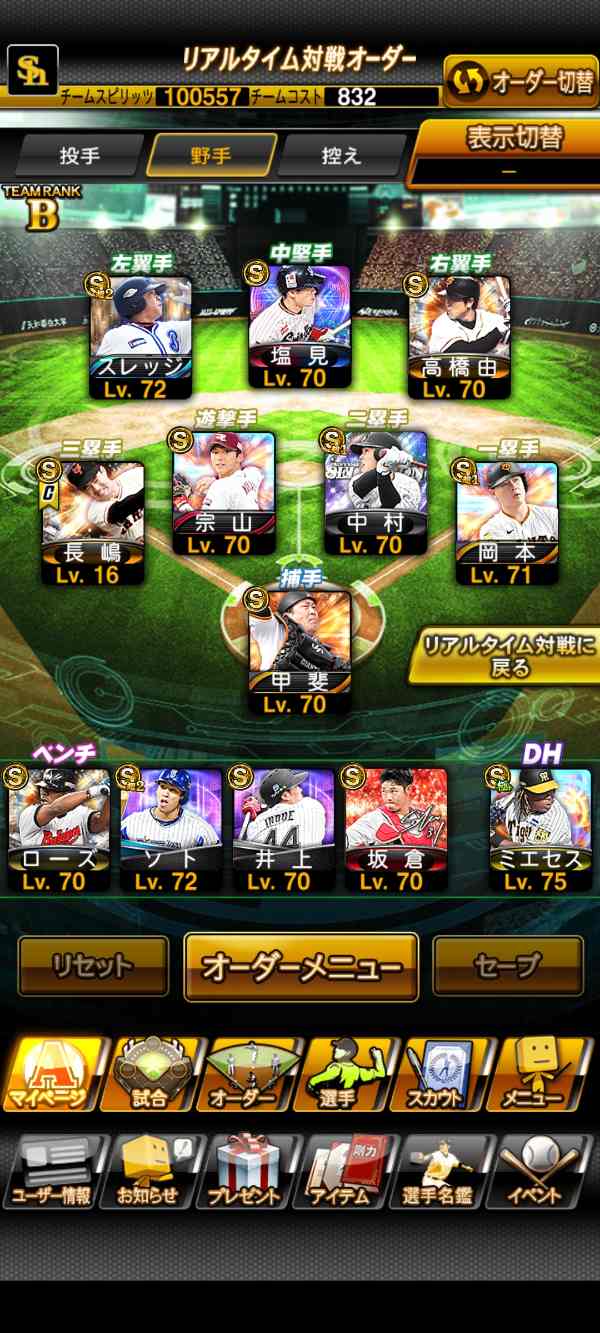
Task: Switch to the 控え tab
Action: tap(341, 156)
